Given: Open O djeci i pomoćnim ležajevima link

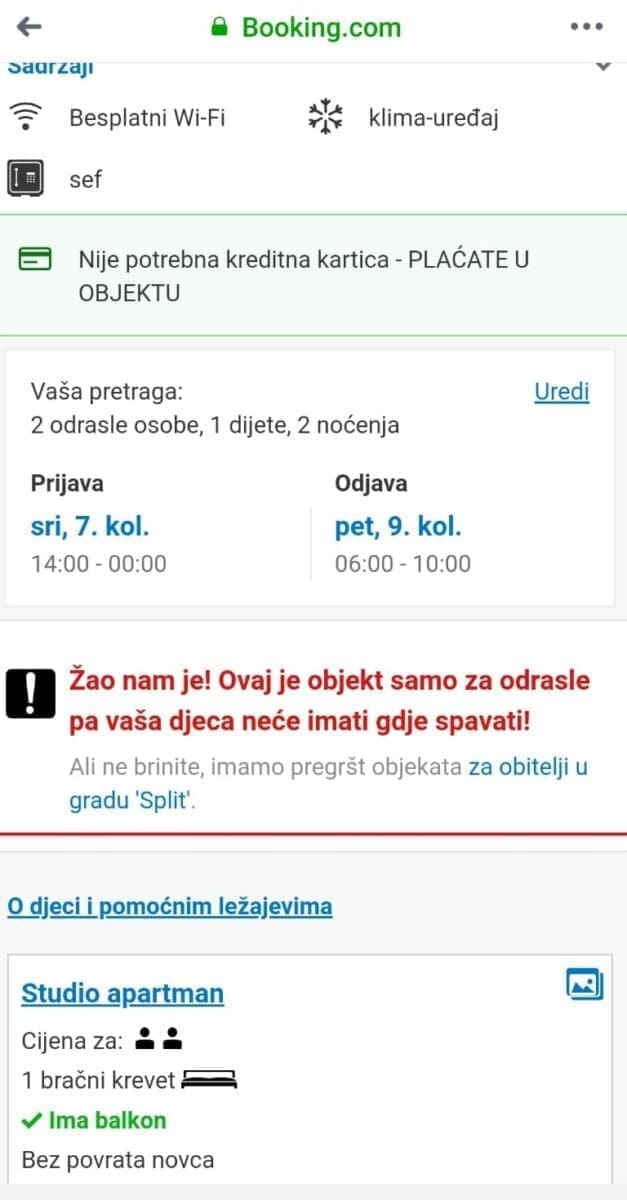Looking at the screenshot, I should click(170, 907).
